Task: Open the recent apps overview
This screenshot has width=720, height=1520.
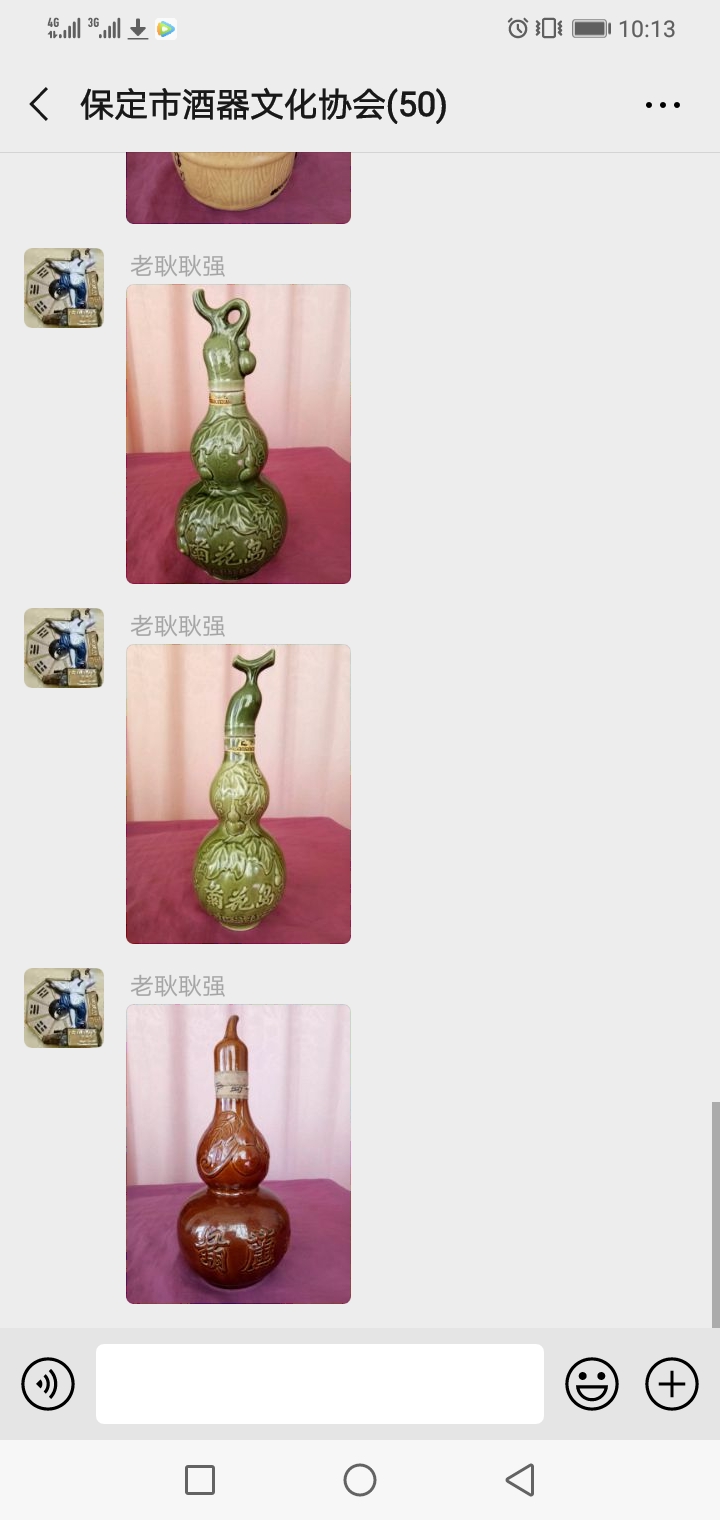Action: [x=200, y=1480]
